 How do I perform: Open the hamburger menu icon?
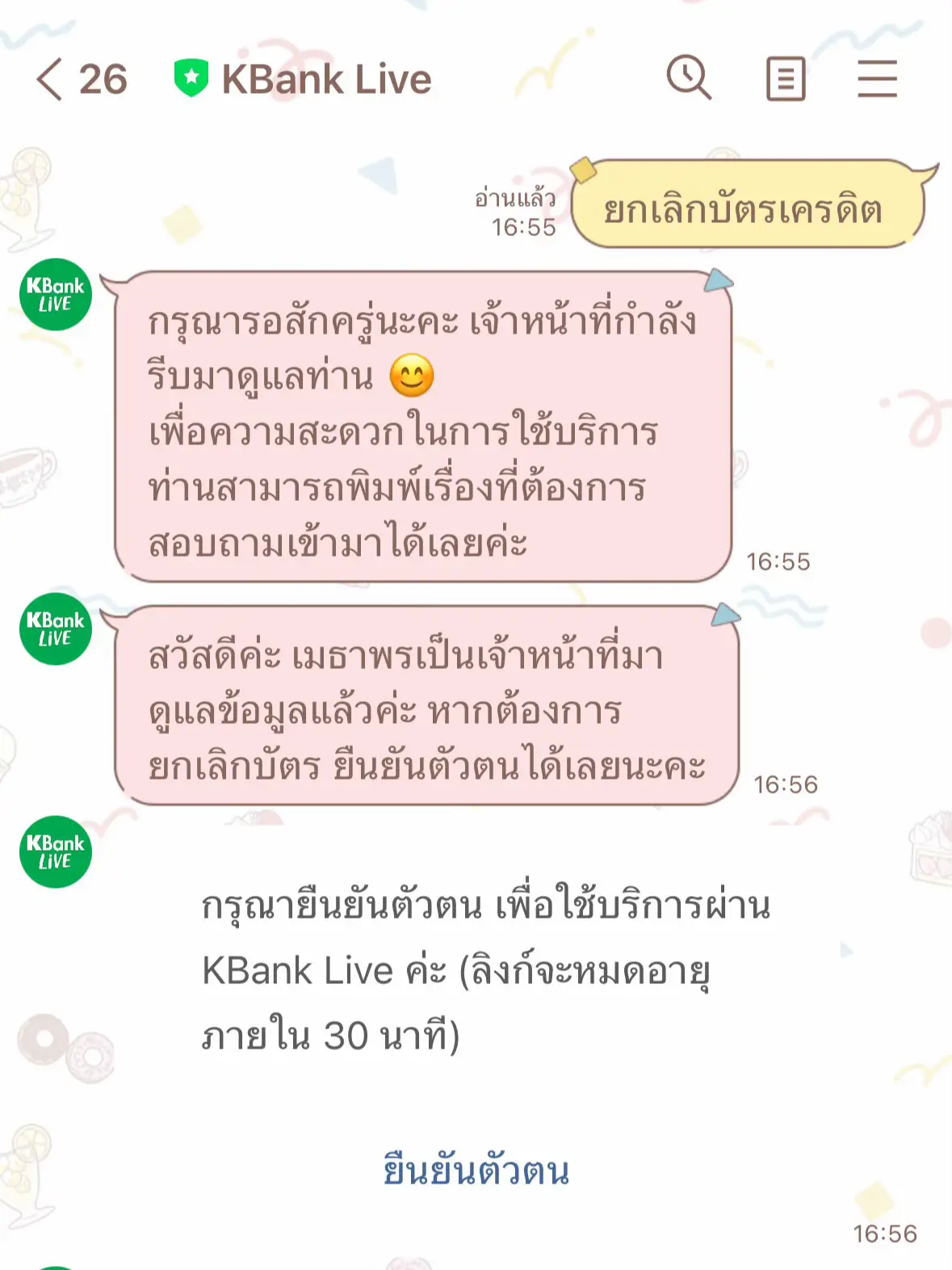pos(878,78)
